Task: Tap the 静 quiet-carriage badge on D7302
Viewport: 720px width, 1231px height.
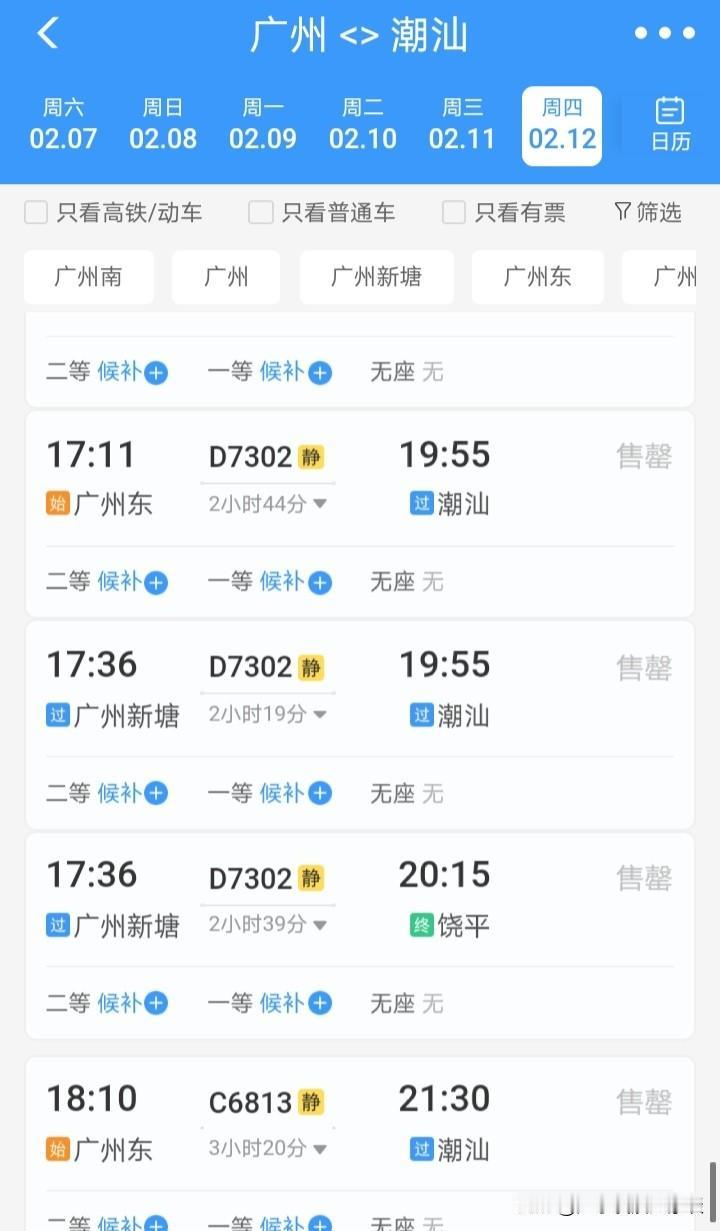Action: tap(310, 457)
